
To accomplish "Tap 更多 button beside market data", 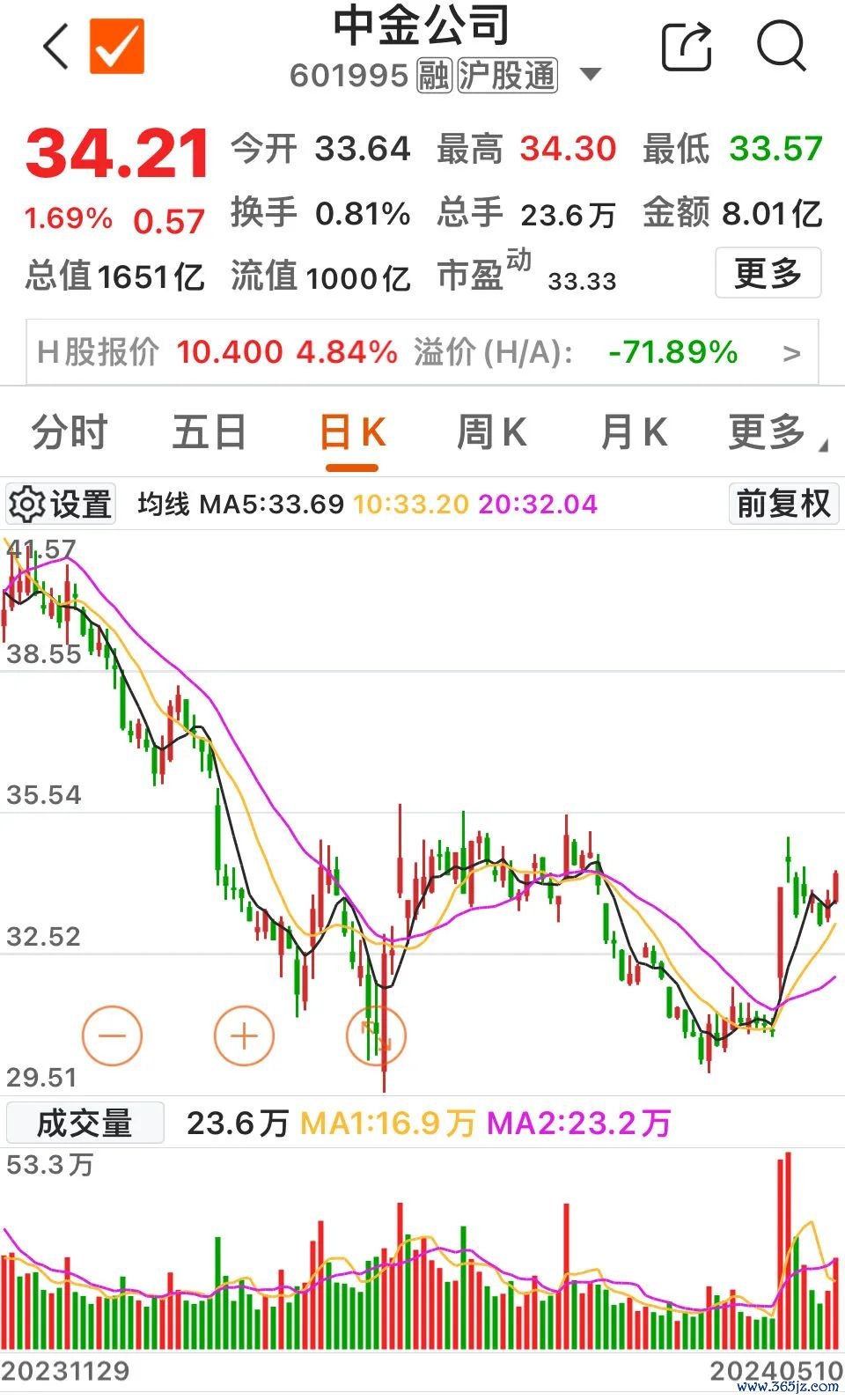I will tap(768, 274).
